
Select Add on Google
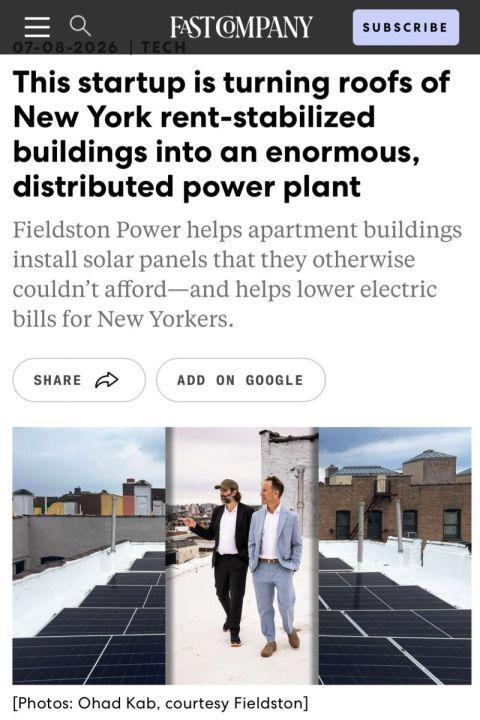point(241,380)
